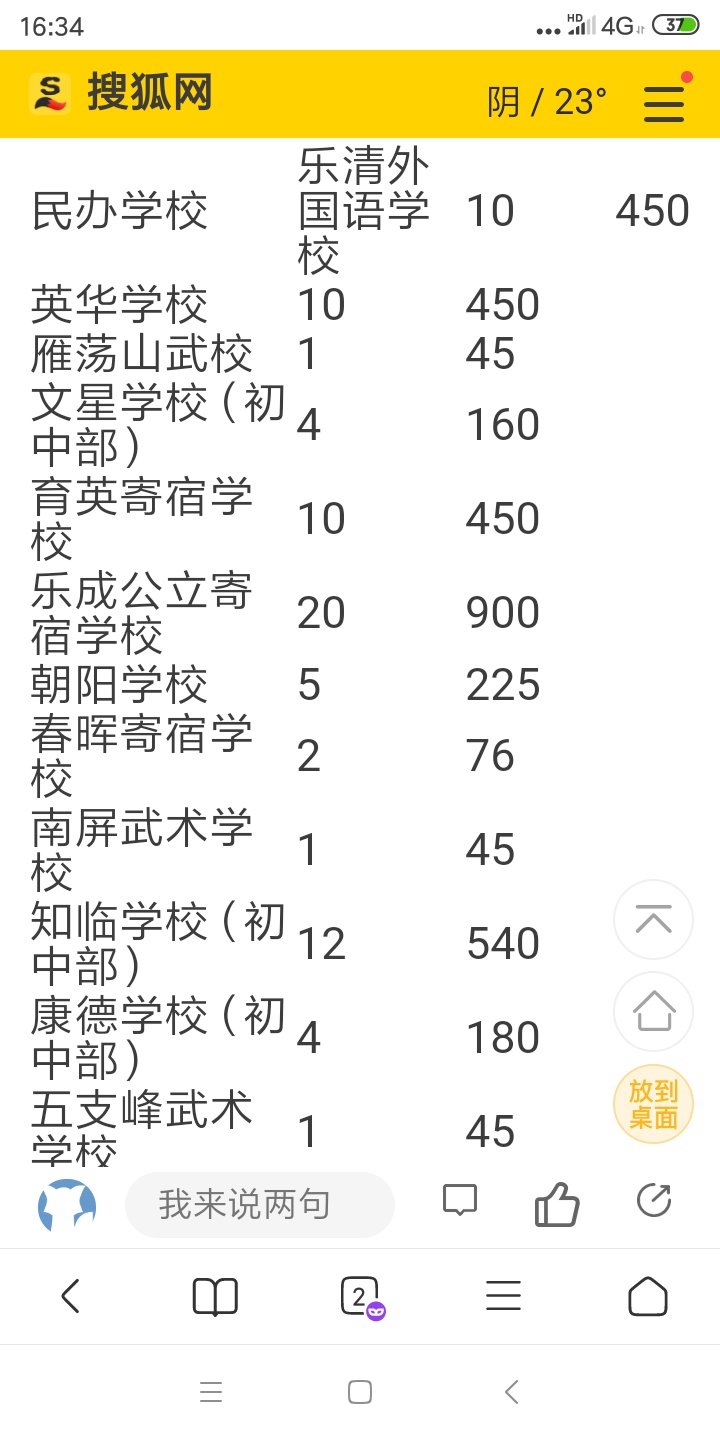Image resolution: width=720 pixels, height=1440 pixels.
Task: Open the tab switcher showing 2 tabs
Action: [361, 1297]
